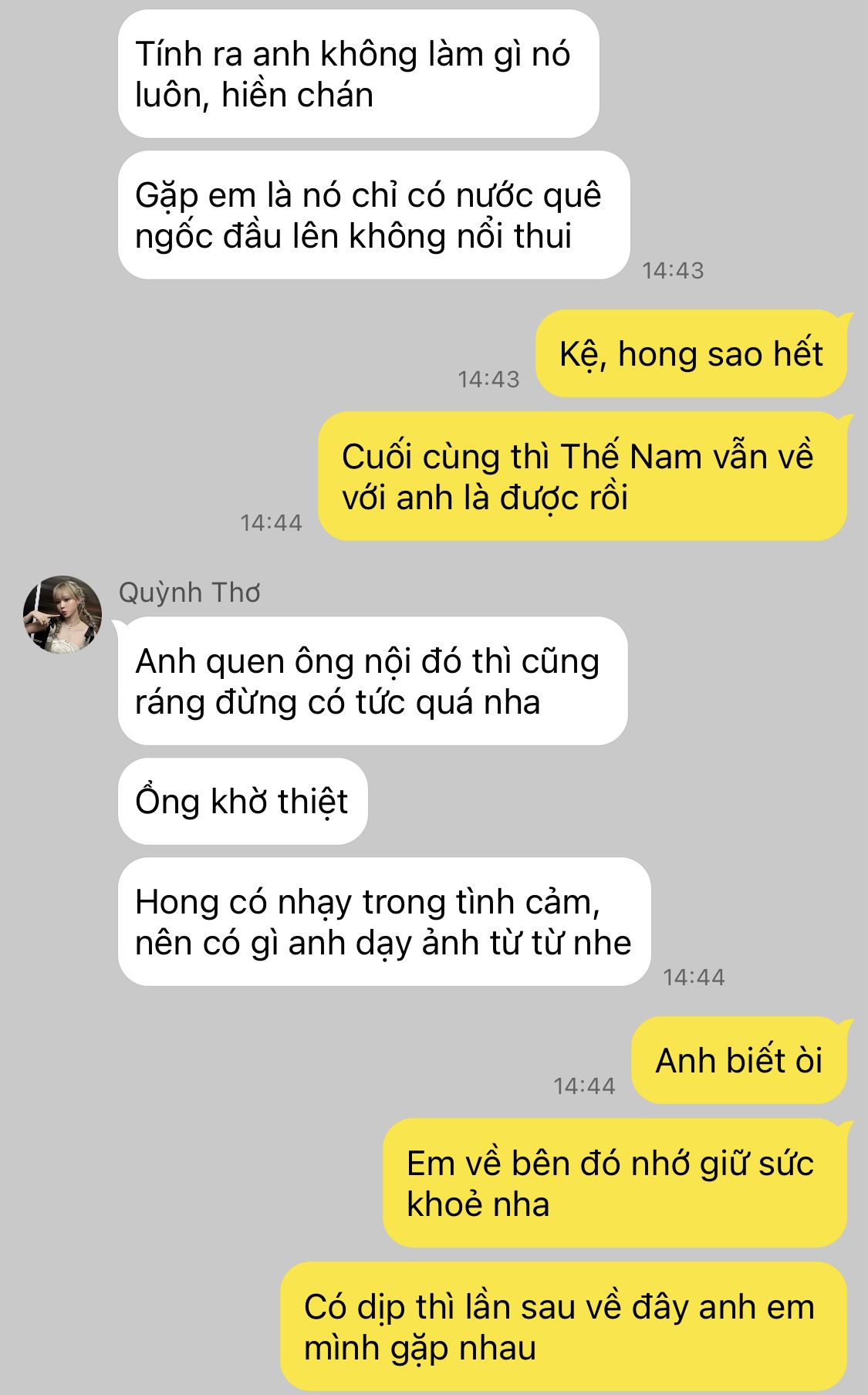Open Quỳnh Thơ's profile picture
The height and width of the screenshot is (1395, 868).
(x=62, y=614)
